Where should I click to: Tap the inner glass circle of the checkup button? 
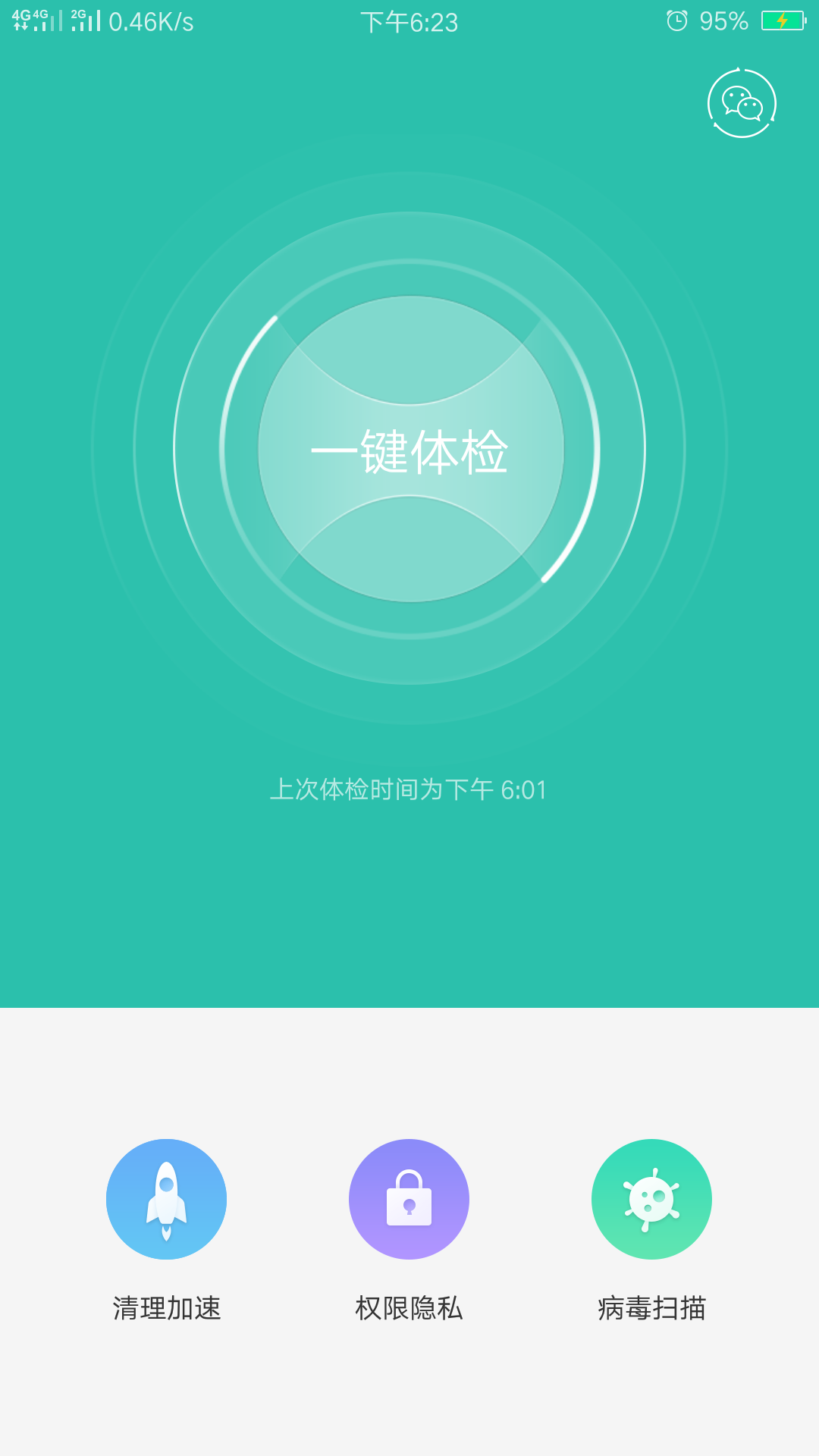pos(409,451)
